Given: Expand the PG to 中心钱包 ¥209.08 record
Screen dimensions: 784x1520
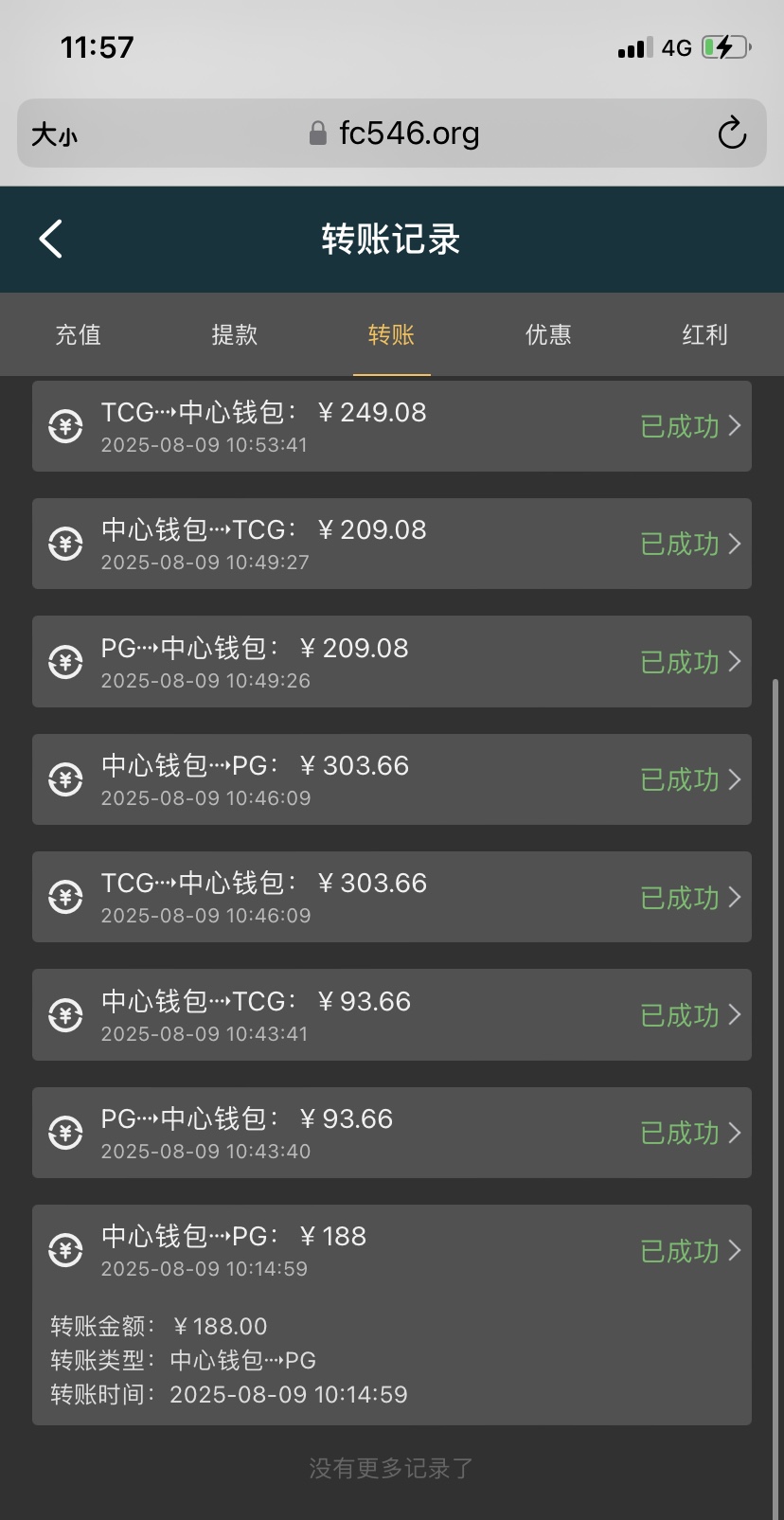Looking at the screenshot, I should (x=392, y=662).
